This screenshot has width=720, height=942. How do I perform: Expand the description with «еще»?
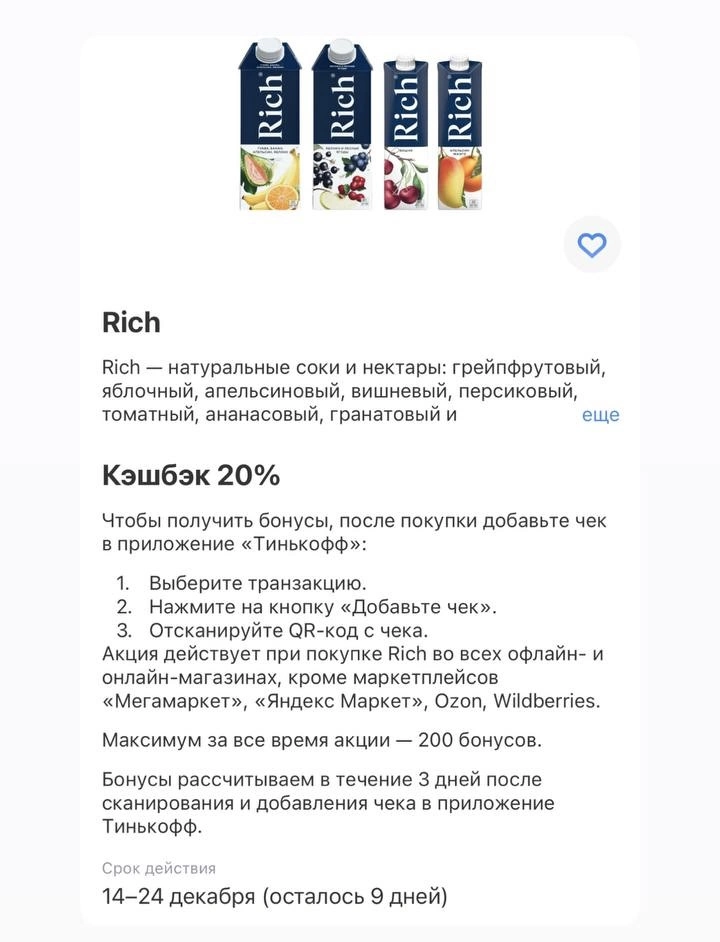[600, 415]
